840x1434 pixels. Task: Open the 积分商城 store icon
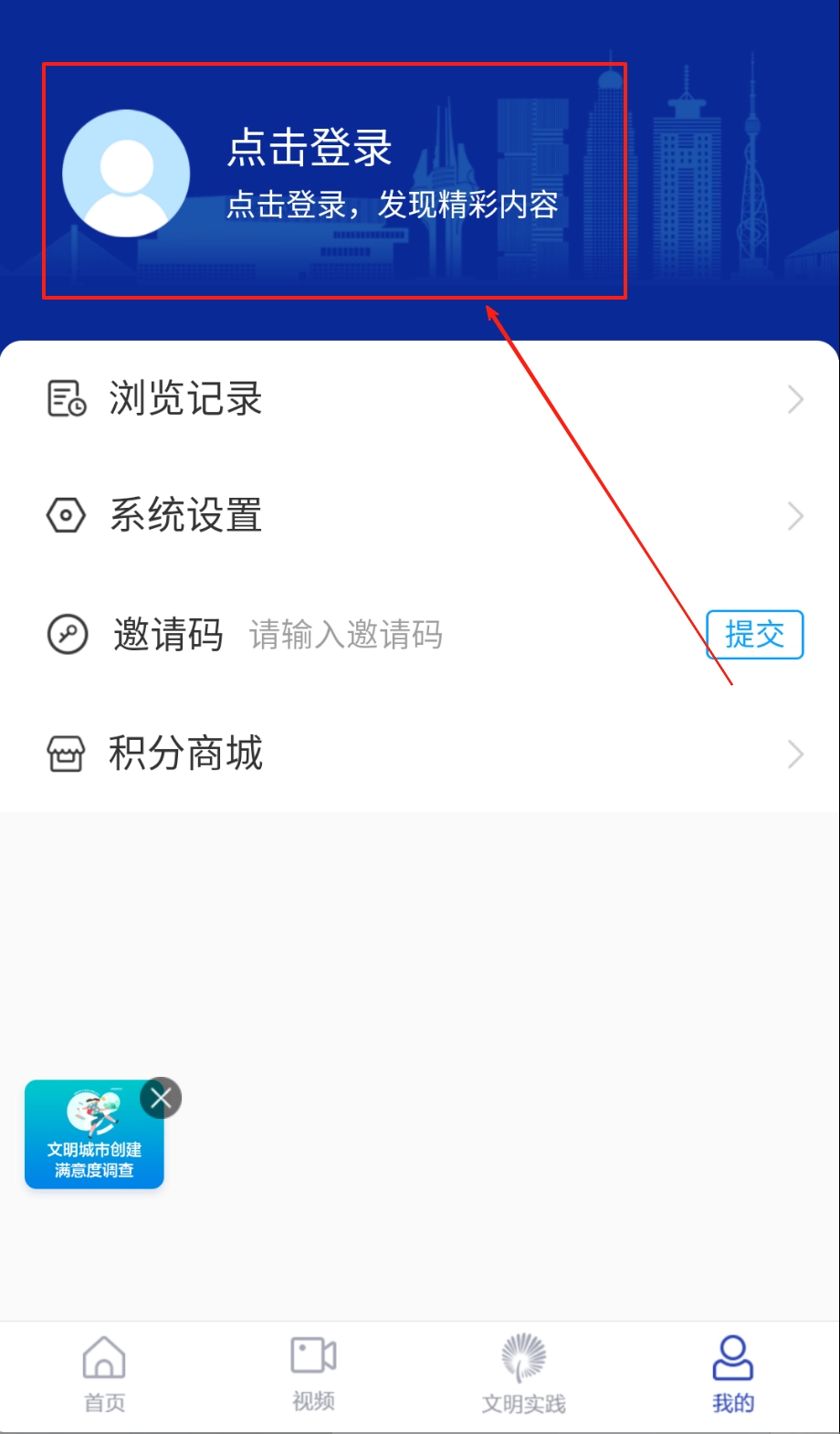[x=64, y=754]
